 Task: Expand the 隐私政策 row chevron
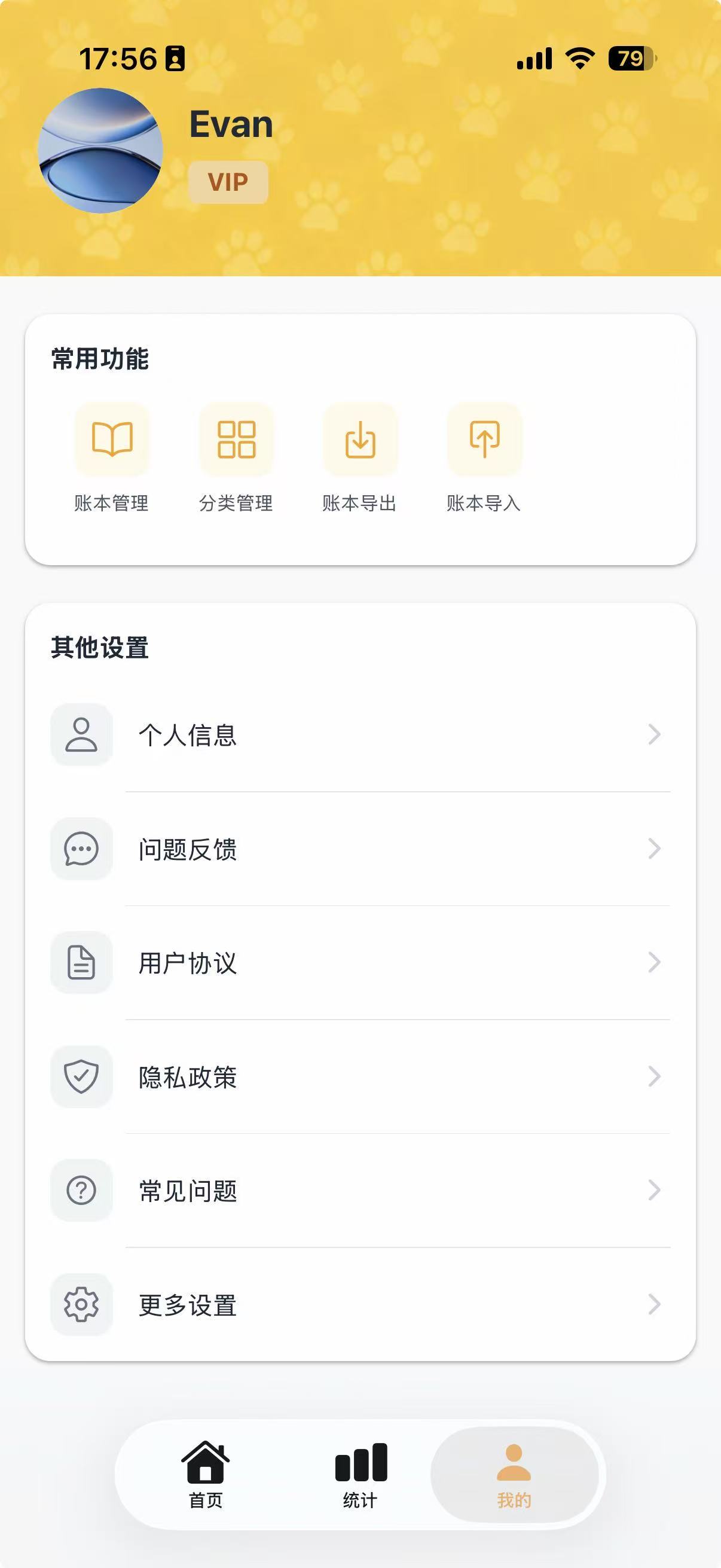tap(654, 1077)
